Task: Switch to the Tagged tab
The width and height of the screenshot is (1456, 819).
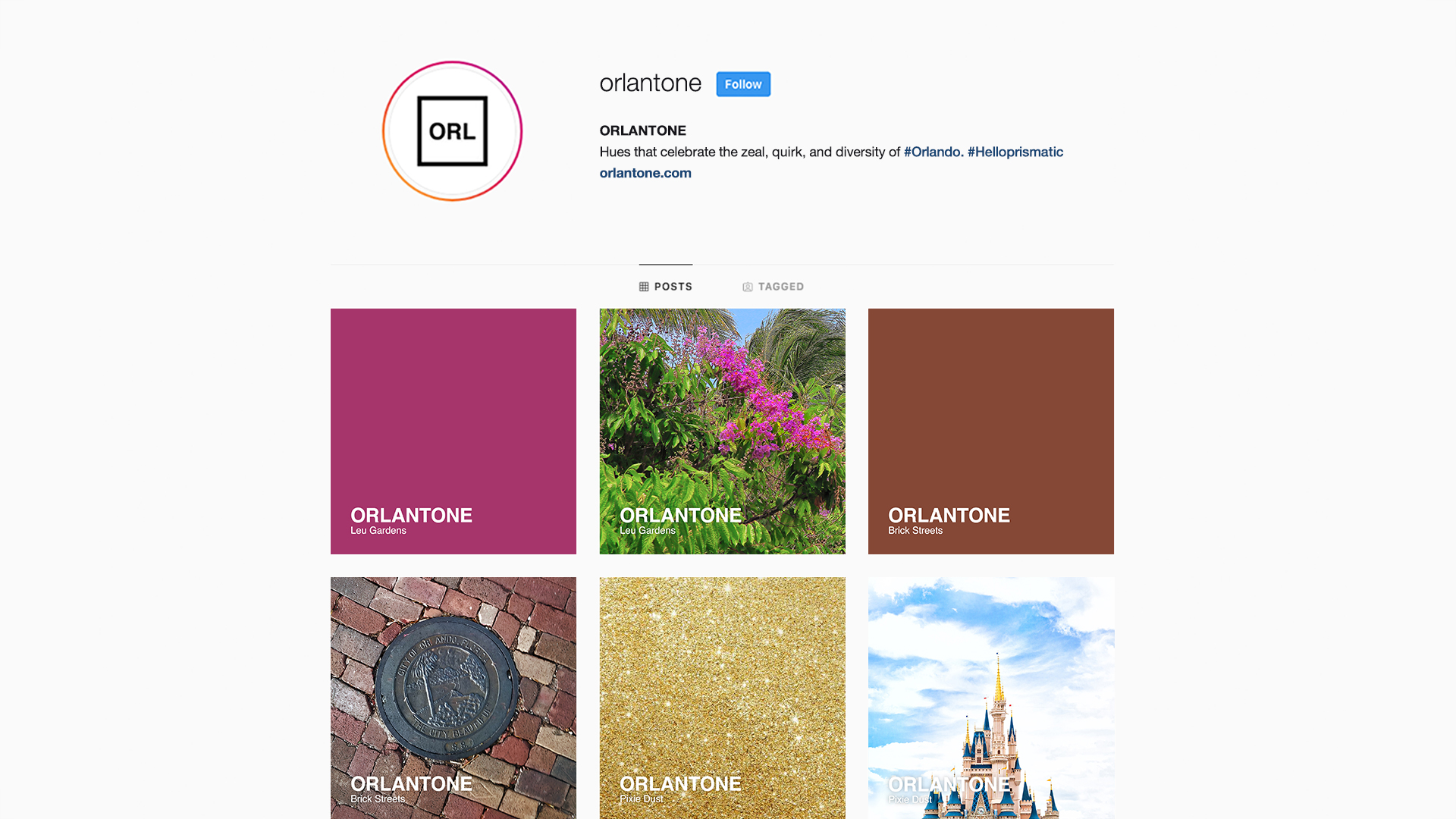Action: click(x=773, y=287)
